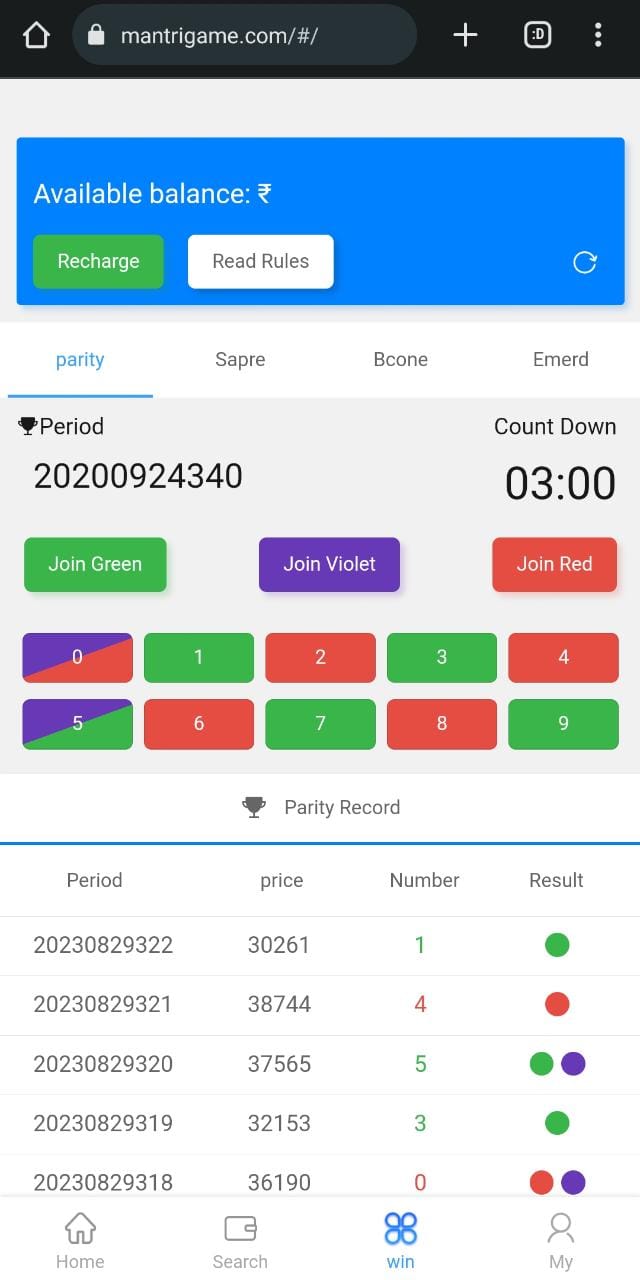Open the browser tab switcher
Viewport: 640px width, 1280px height.
pos(538,36)
